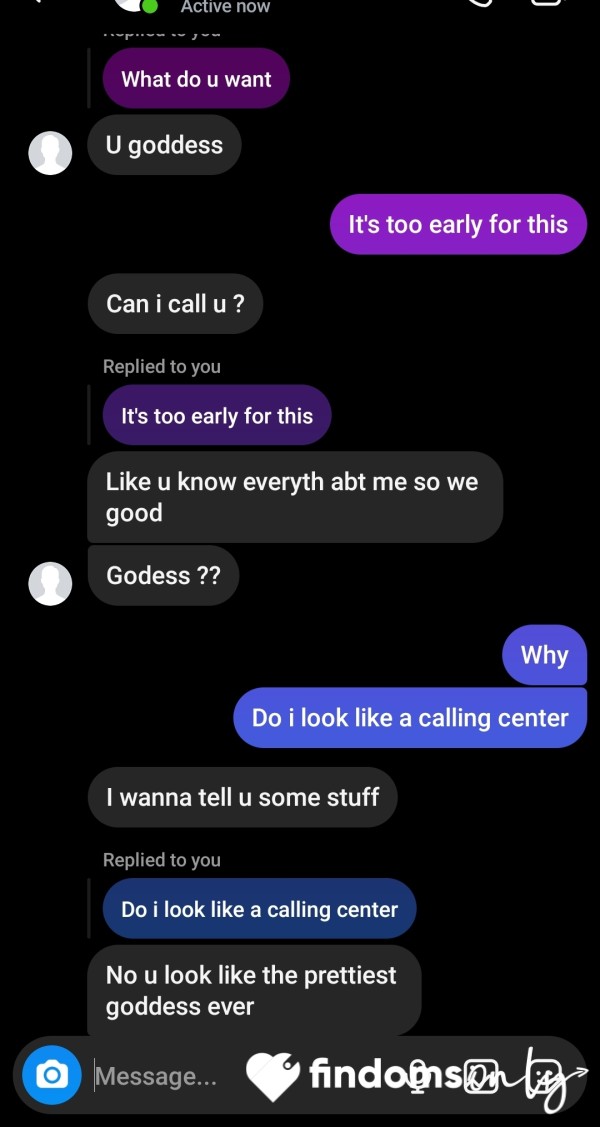The width and height of the screenshot is (600, 1127).
Task: Tap the avatar beside "Godess ??"
Action: (50, 584)
